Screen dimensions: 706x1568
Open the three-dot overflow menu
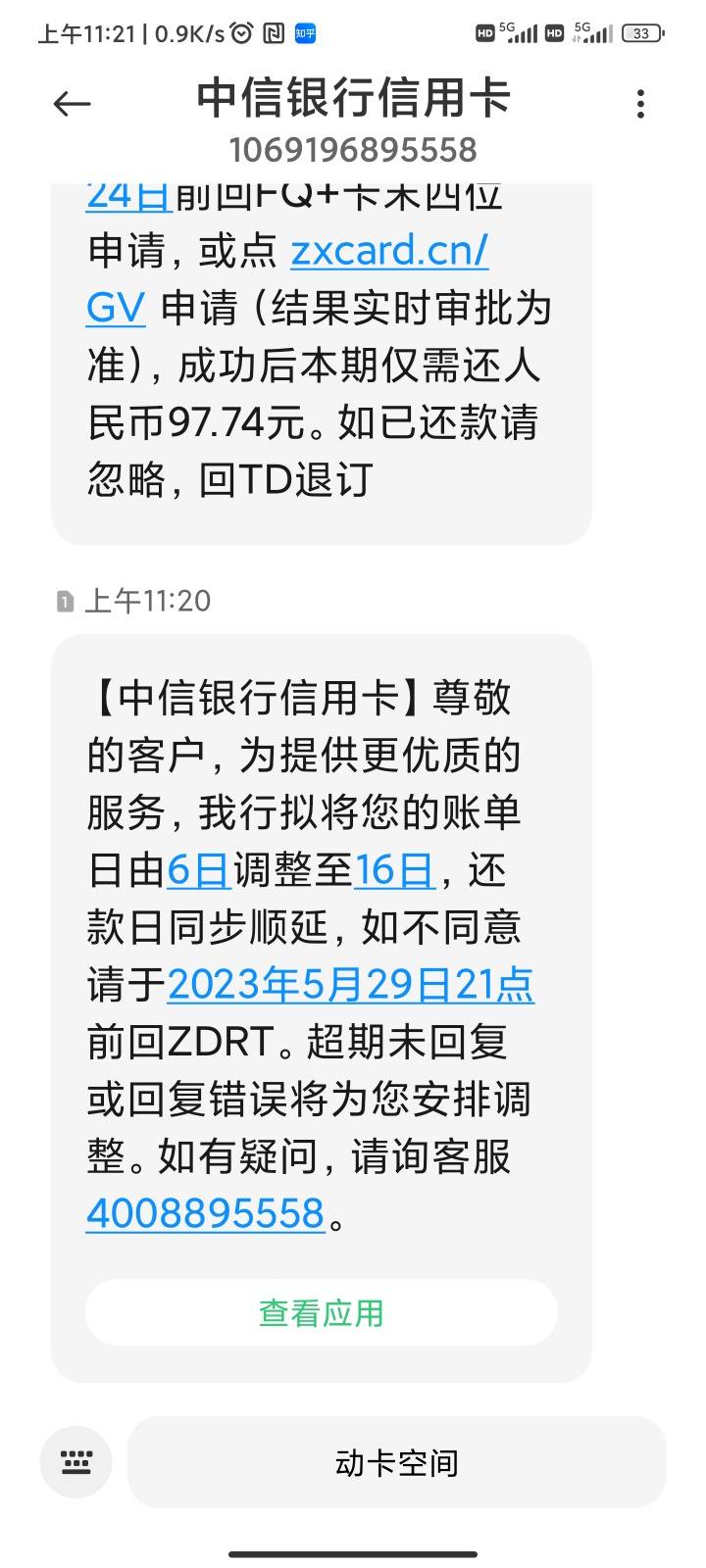point(640,104)
